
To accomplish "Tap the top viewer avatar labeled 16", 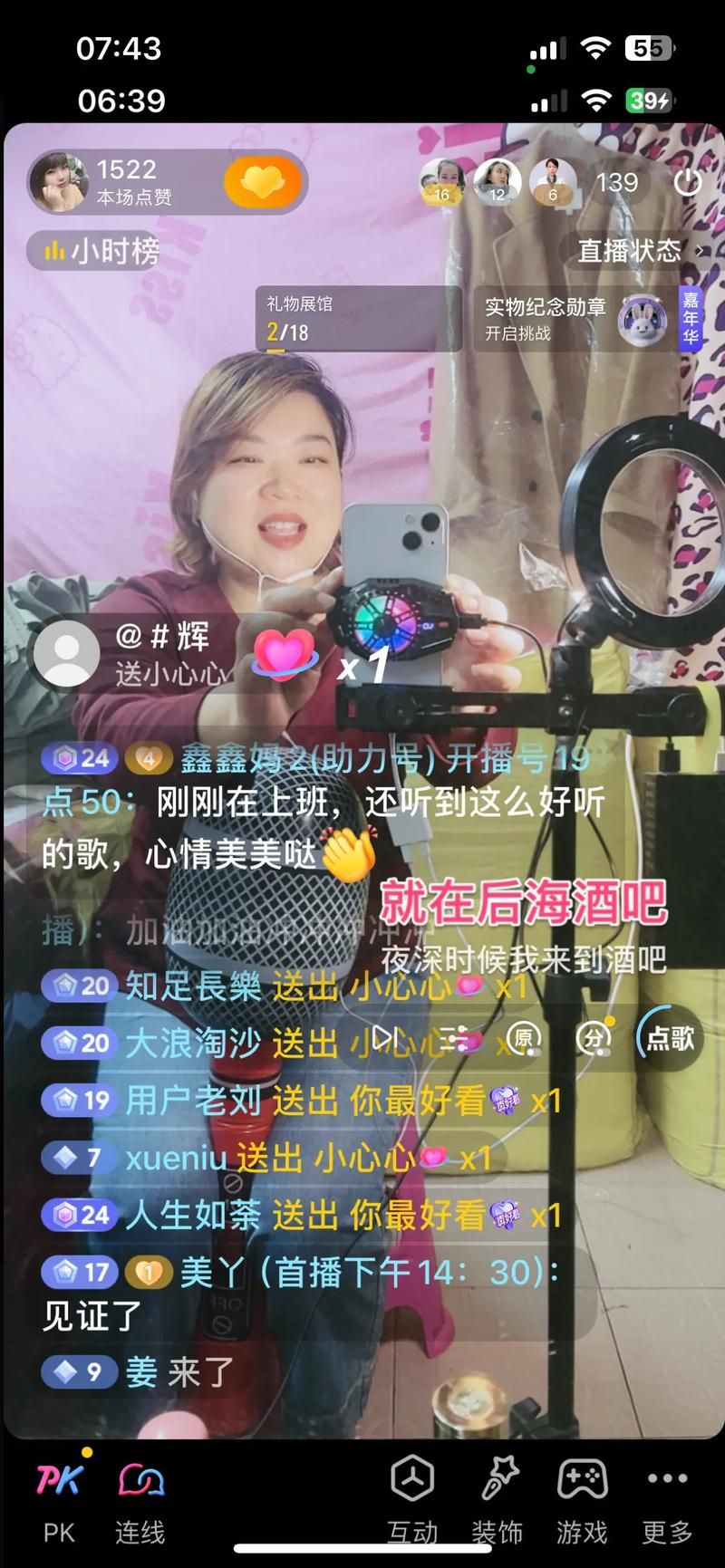I will click(441, 182).
